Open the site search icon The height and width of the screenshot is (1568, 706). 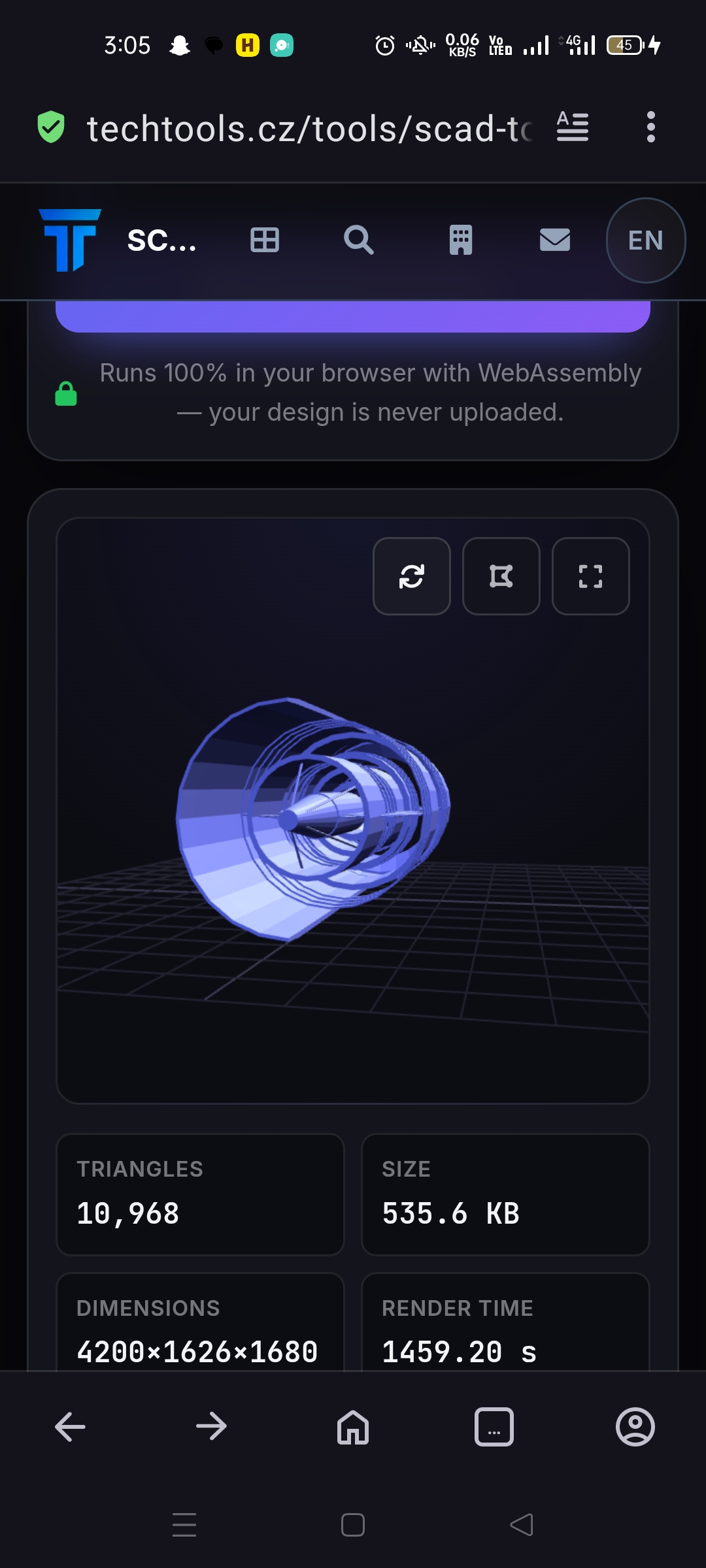359,240
